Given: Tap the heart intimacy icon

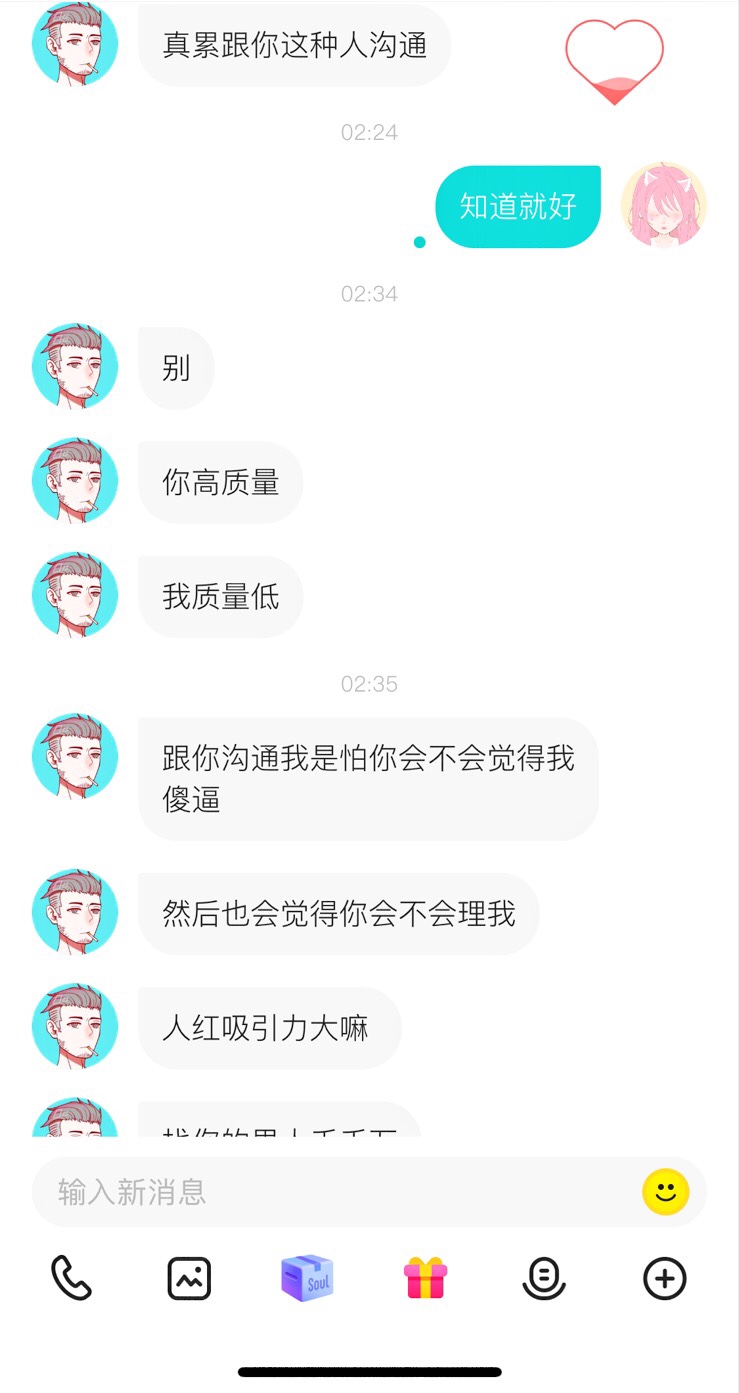Looking at the screenshot, I should 614,62.
